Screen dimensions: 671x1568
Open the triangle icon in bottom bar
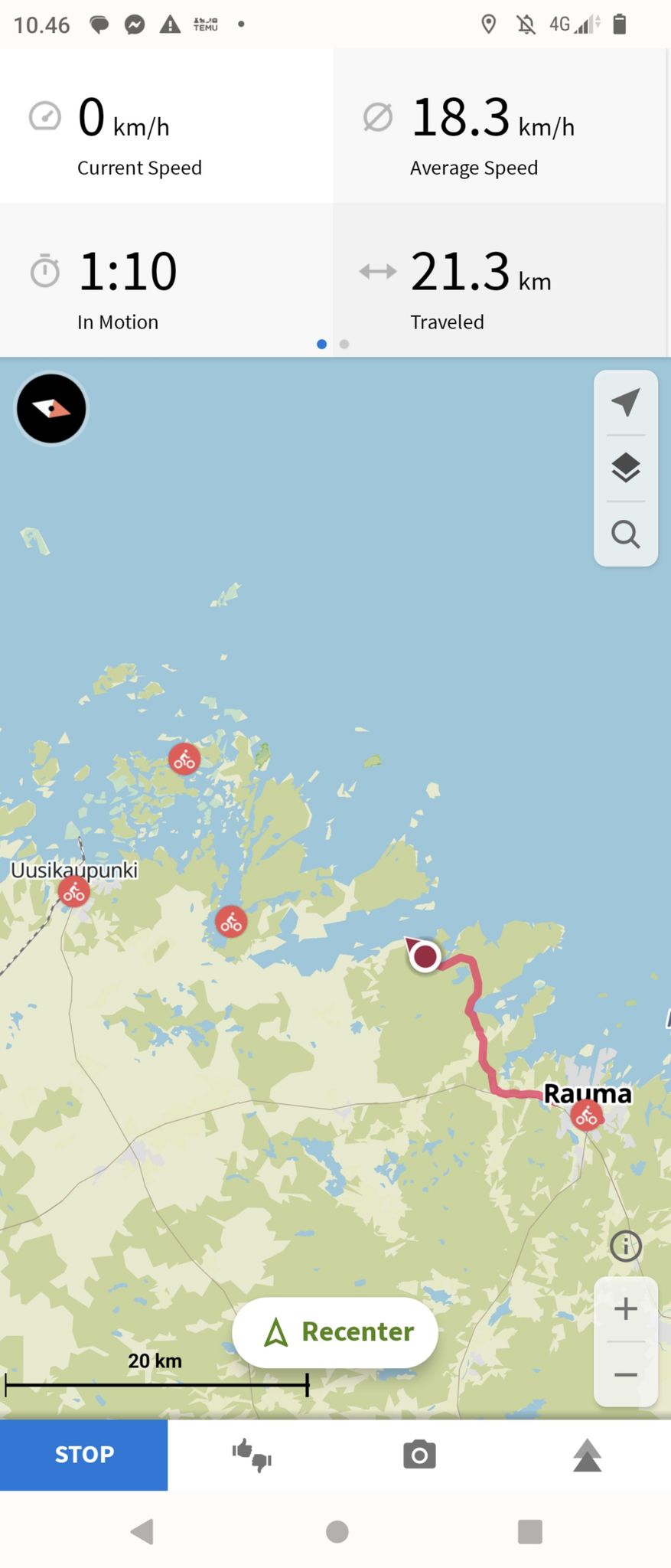[x=587, y=1455]
